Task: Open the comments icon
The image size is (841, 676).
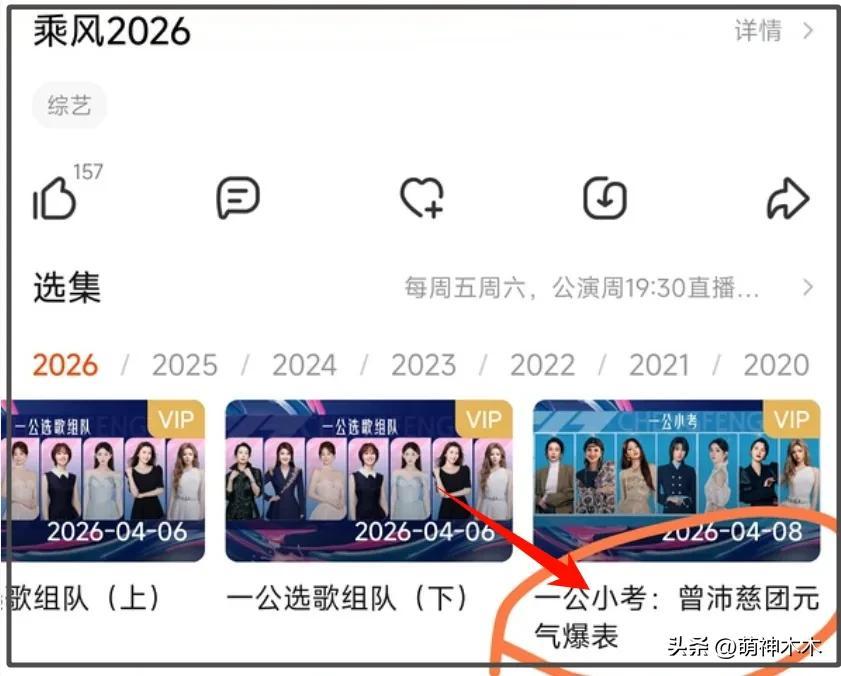Action: [x=238, y=199]
